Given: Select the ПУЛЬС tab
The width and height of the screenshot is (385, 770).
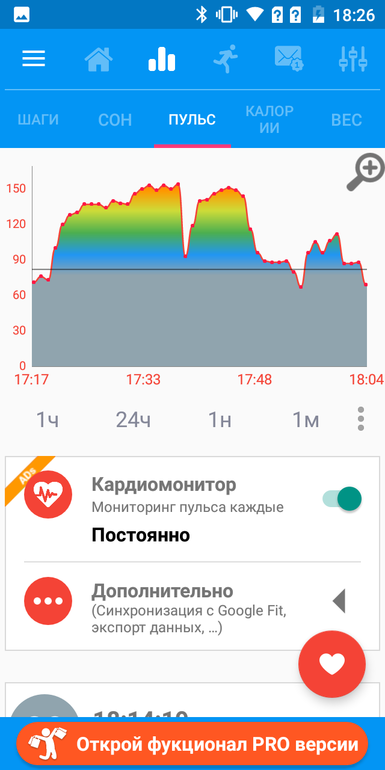Looking at the screenshot, I should [192, 119].
